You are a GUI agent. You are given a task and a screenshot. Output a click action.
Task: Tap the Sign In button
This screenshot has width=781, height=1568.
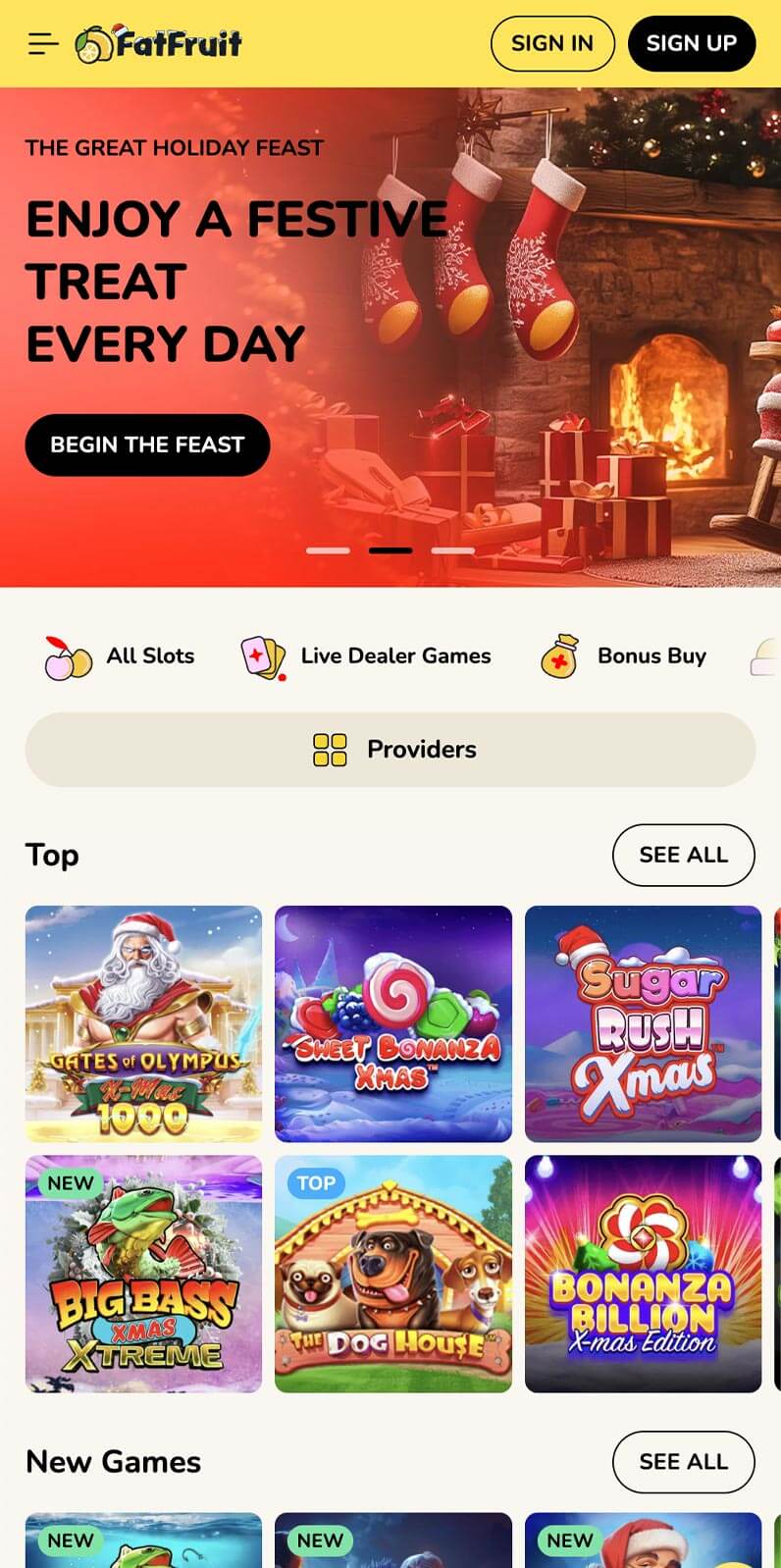[x=552, y=43]
